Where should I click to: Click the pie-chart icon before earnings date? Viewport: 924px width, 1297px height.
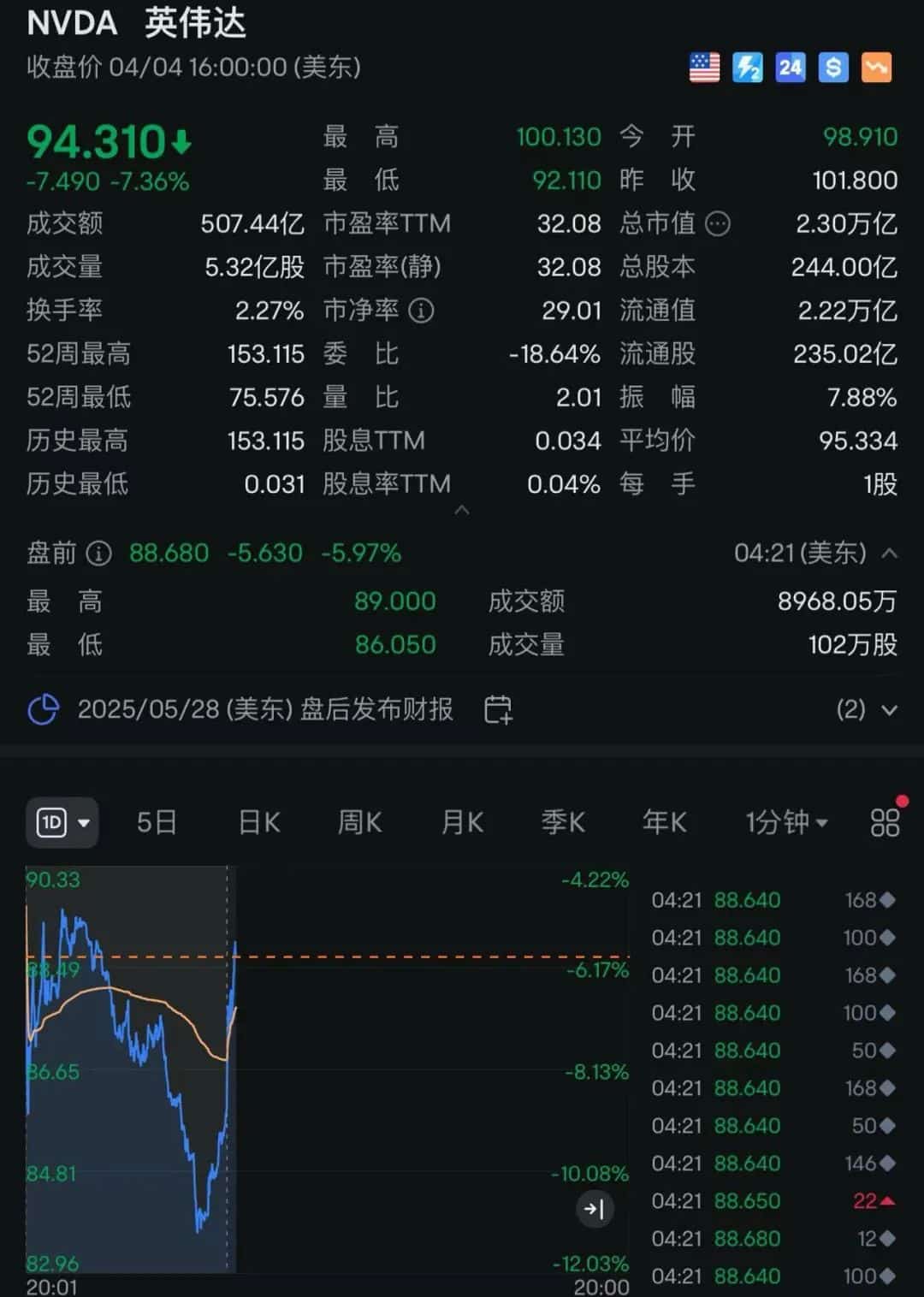tap(43, 710)
